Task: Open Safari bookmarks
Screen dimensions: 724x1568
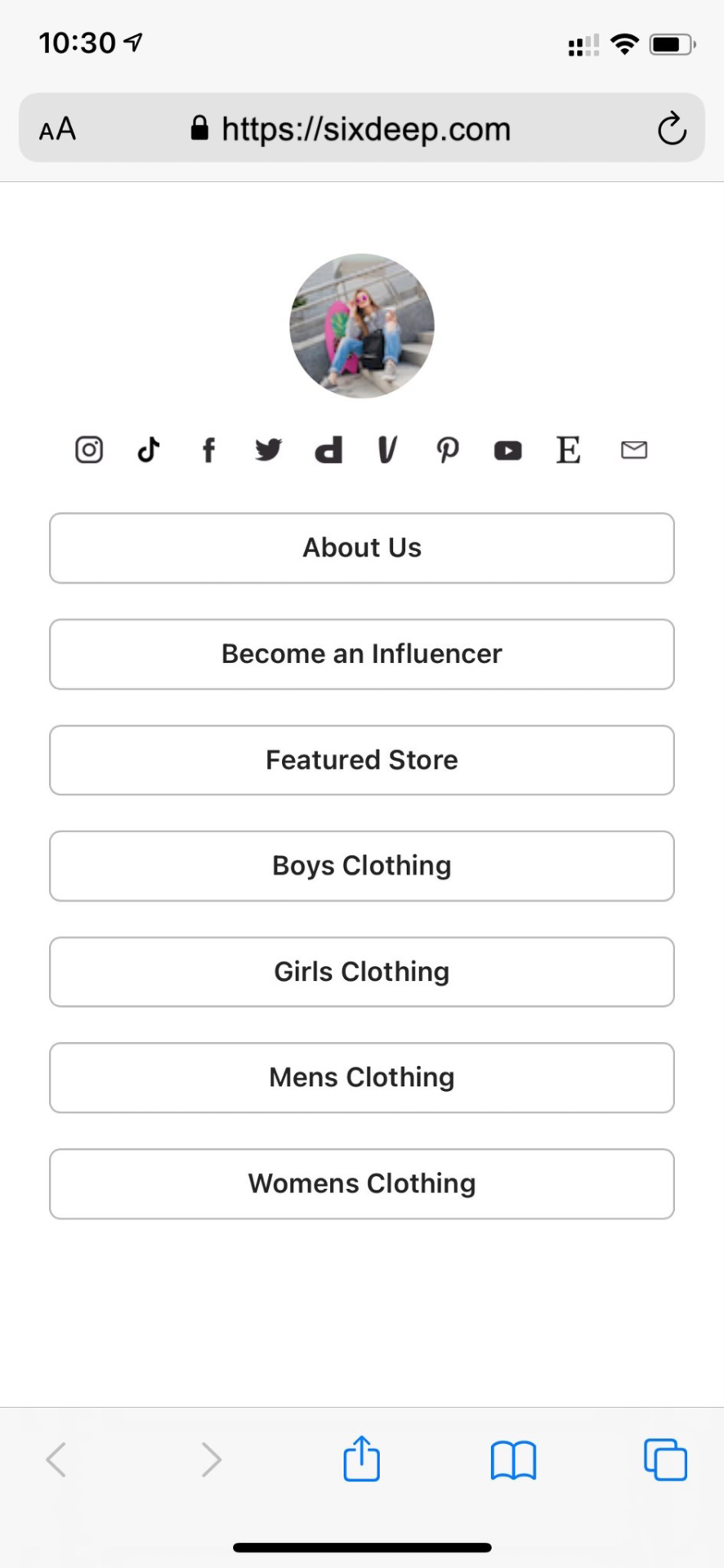Action: point(513,1460)
